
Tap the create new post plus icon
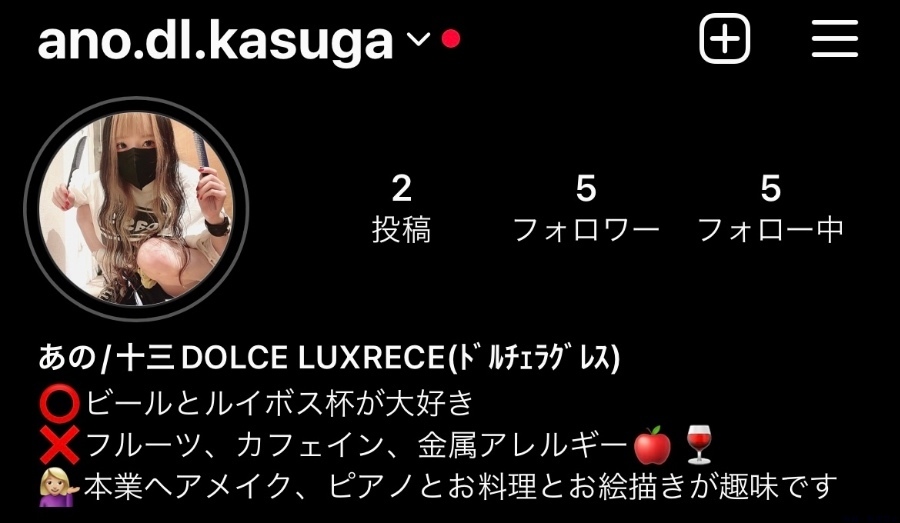tap(724, 39)
